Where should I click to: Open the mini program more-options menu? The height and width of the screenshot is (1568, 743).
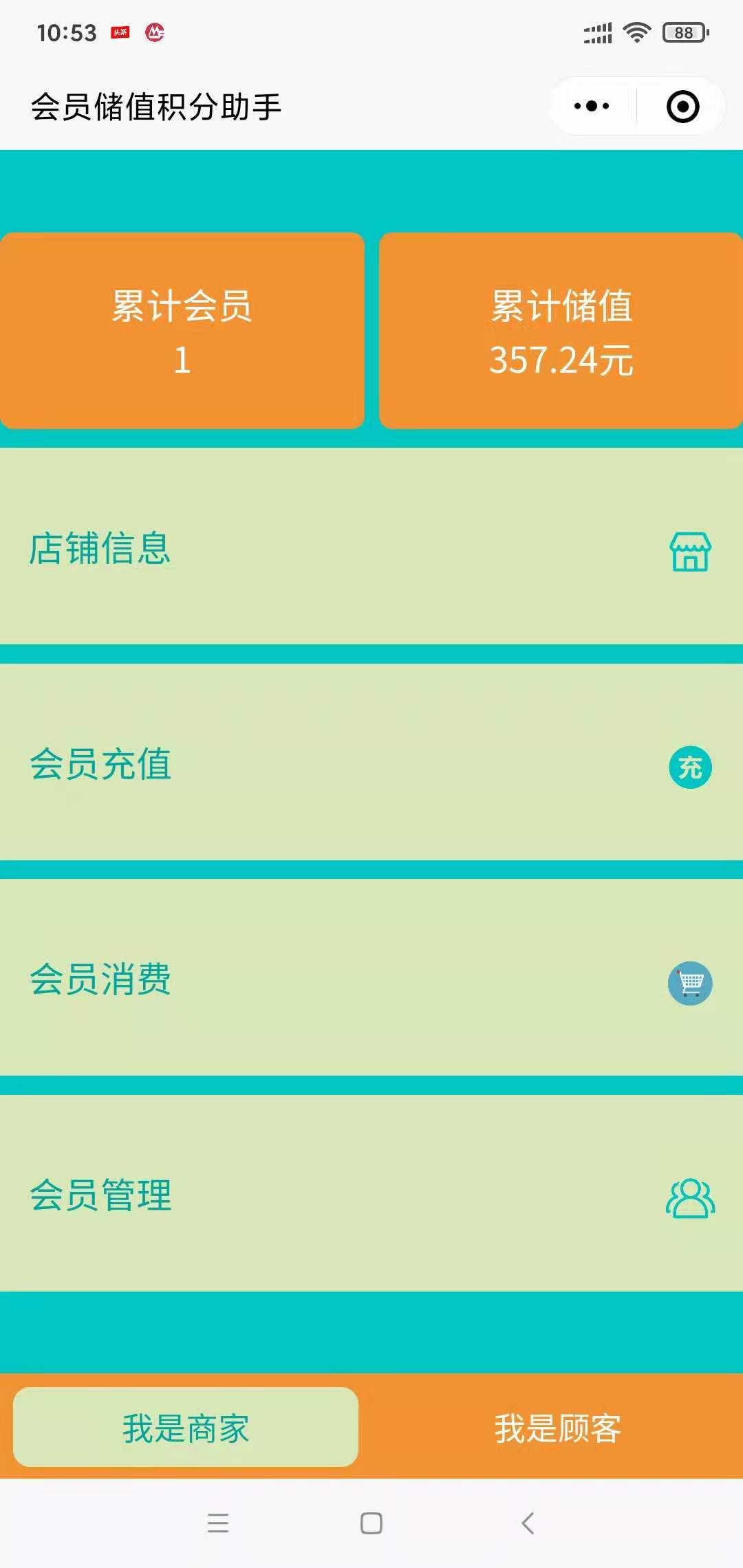(x=592, y=107)
